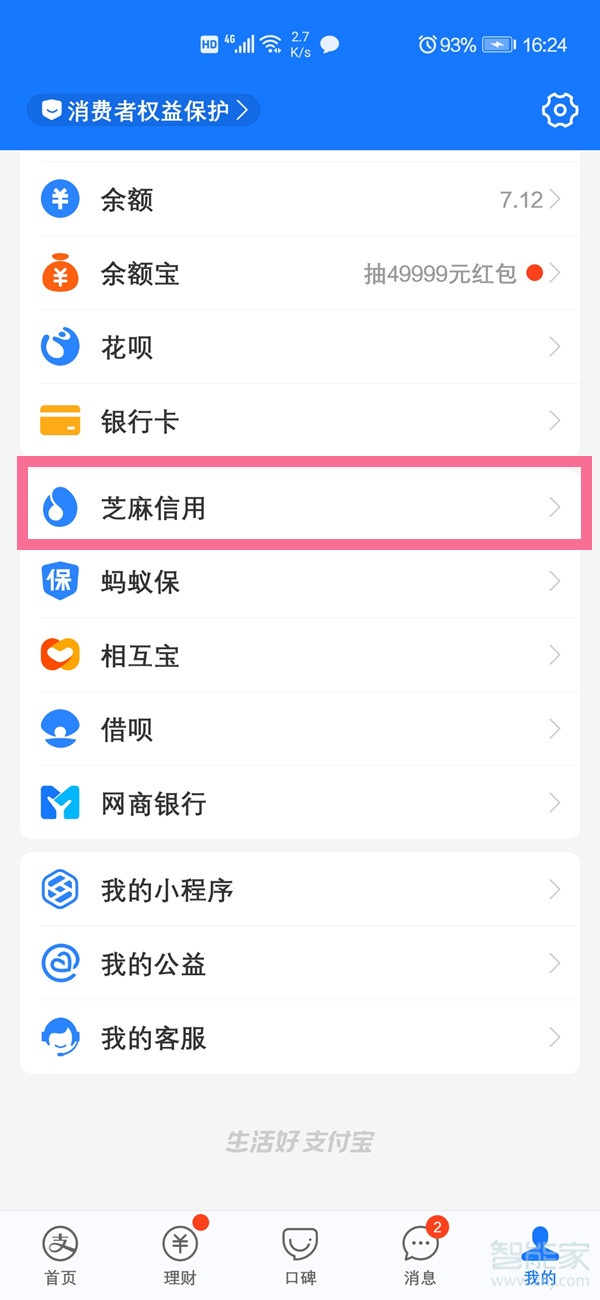Open 我的小程序 mini programs

pyautogui.click(x=300, y=890)
